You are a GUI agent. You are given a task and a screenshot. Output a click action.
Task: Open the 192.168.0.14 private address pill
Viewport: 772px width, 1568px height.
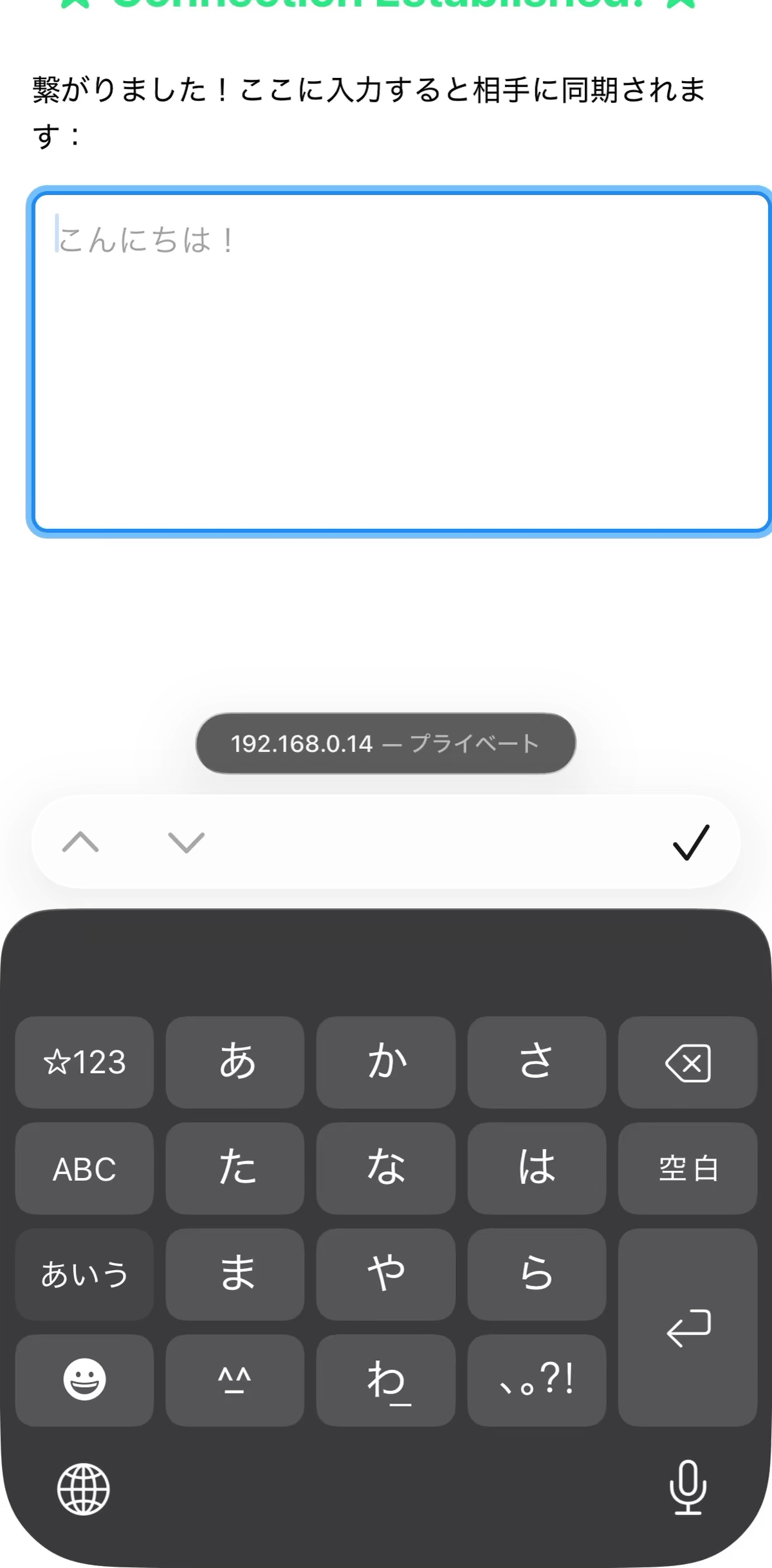(x=385, y=744)
